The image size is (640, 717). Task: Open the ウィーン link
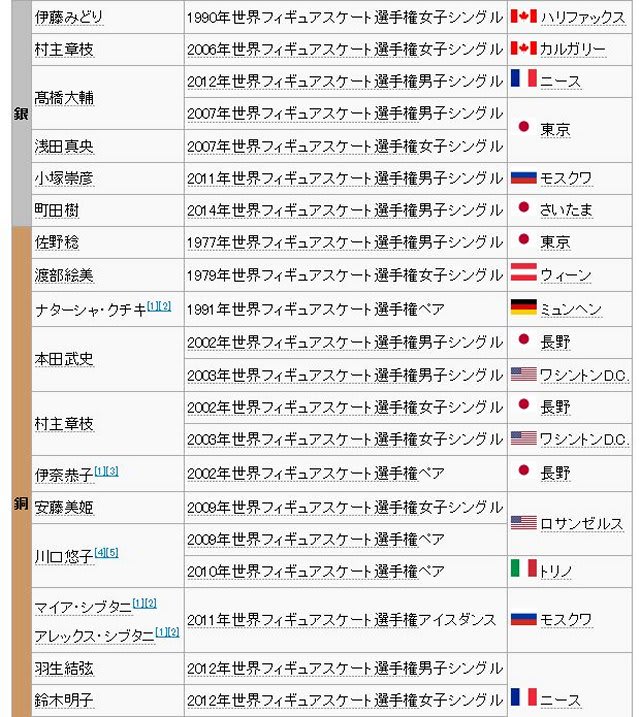[565, 275]
